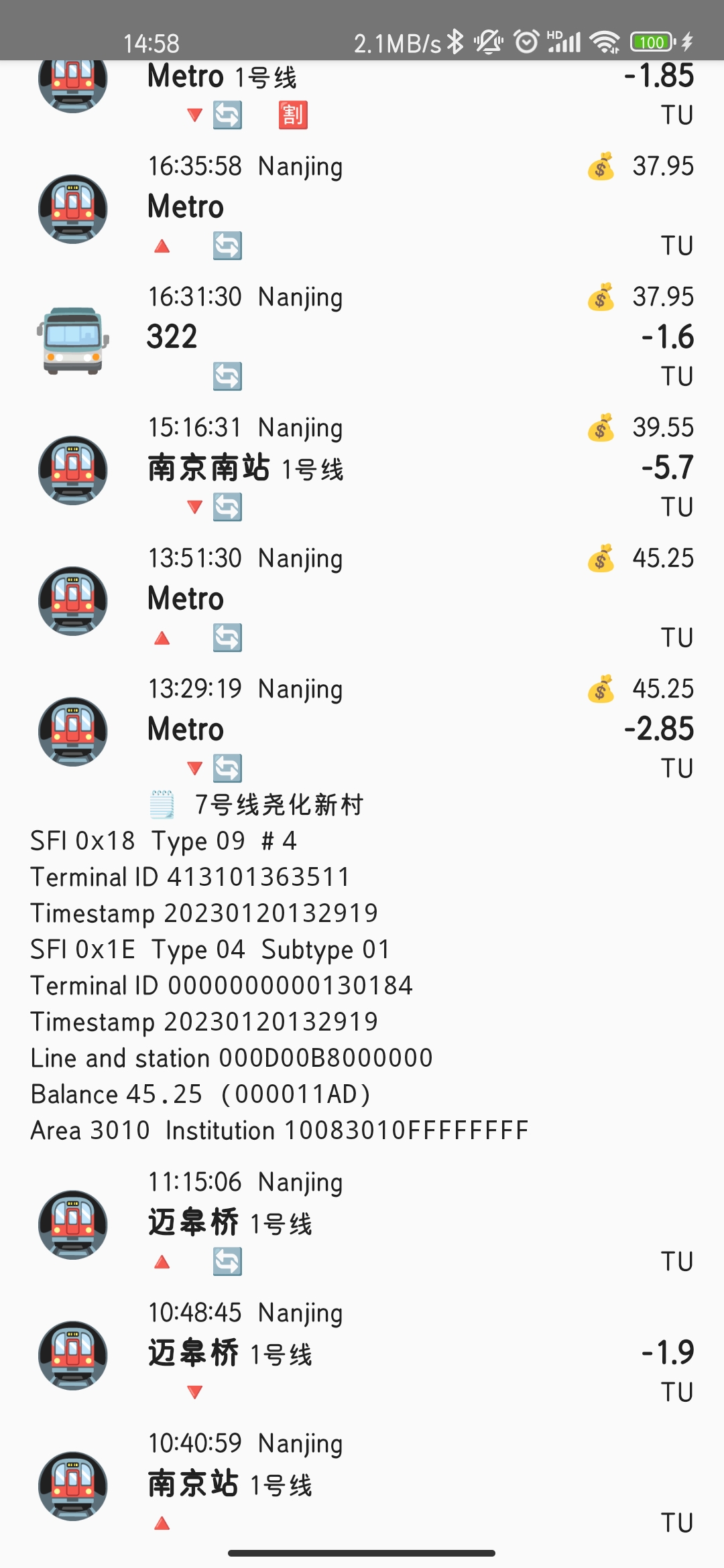View details of the 10:48:45 迈皋桥 trip

[362, 1354]
